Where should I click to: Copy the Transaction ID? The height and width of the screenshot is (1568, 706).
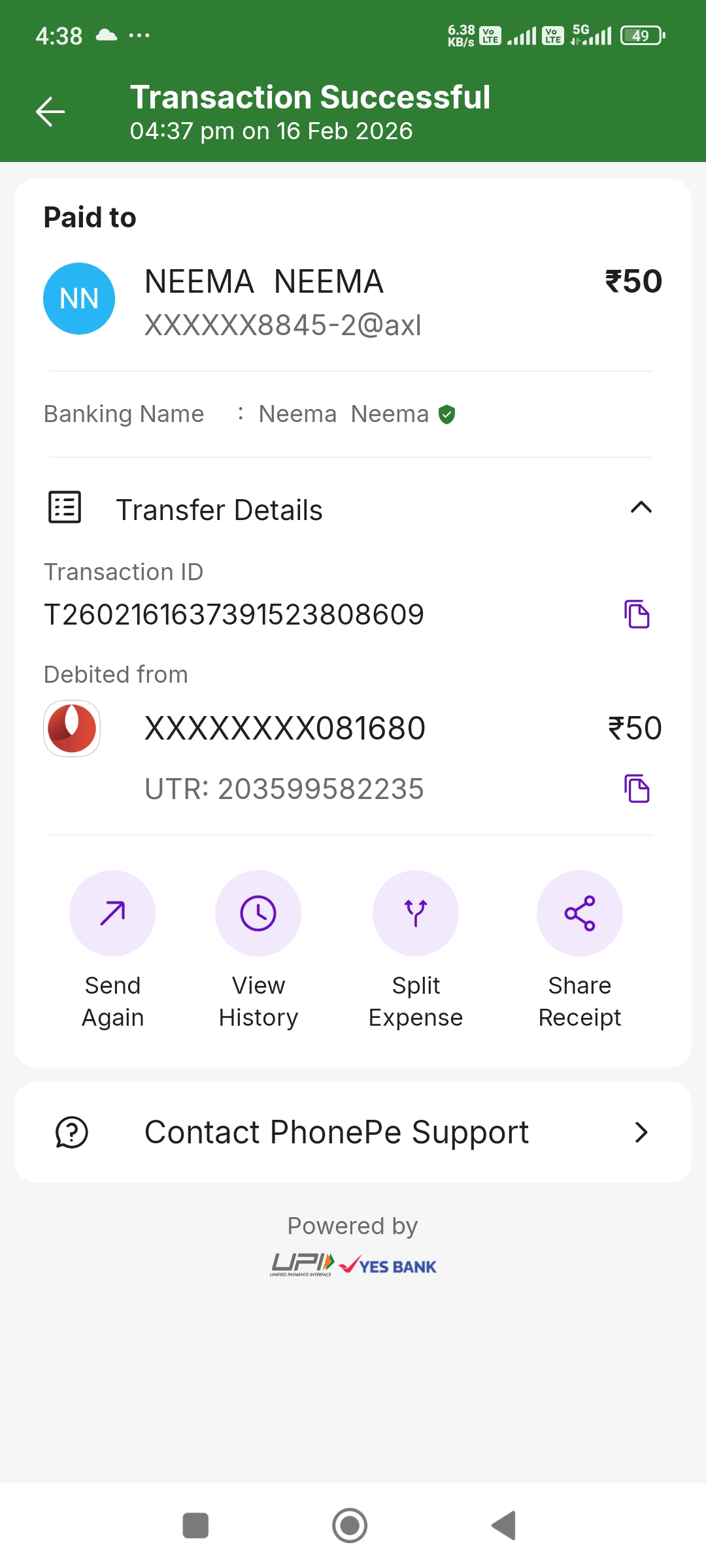click(637, 614)
